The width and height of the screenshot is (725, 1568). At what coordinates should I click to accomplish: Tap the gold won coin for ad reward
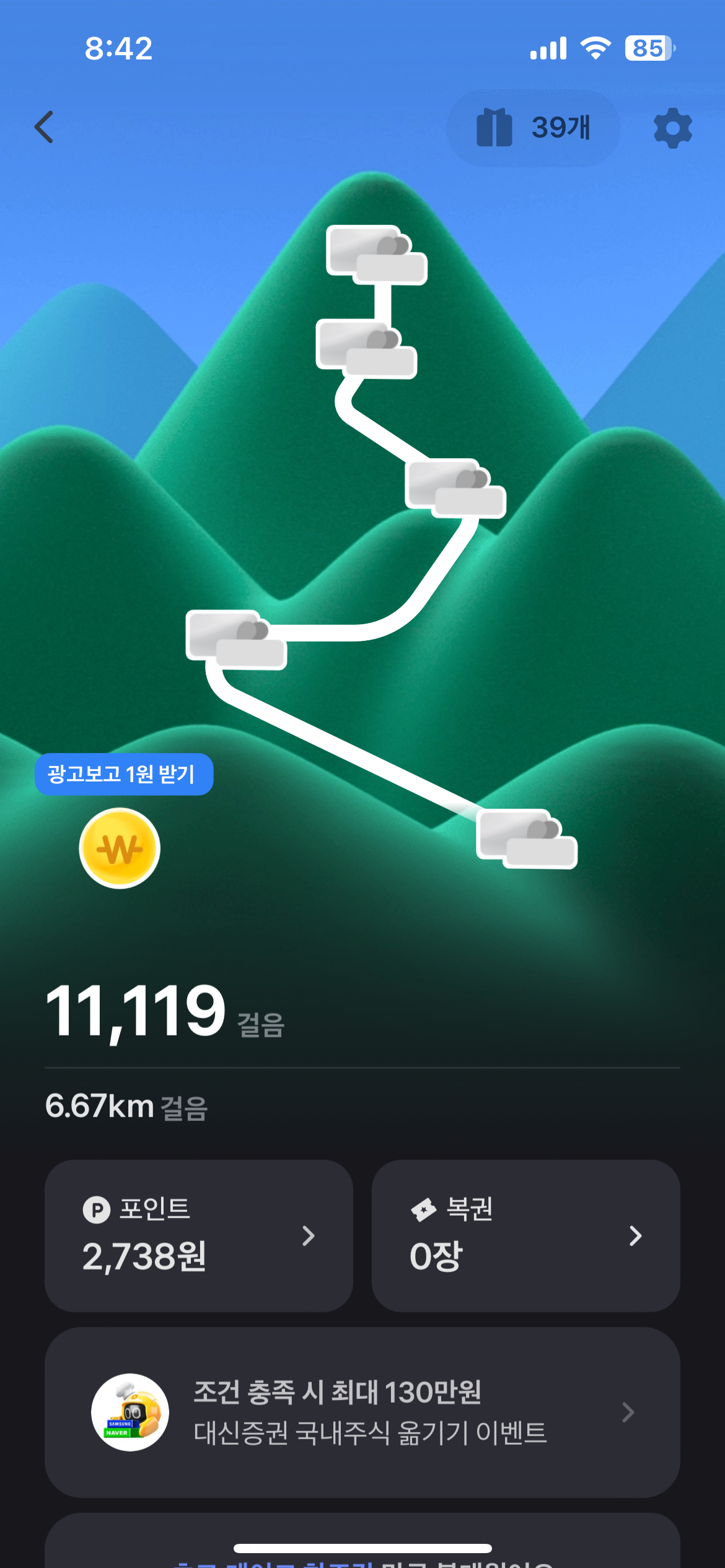120,848
